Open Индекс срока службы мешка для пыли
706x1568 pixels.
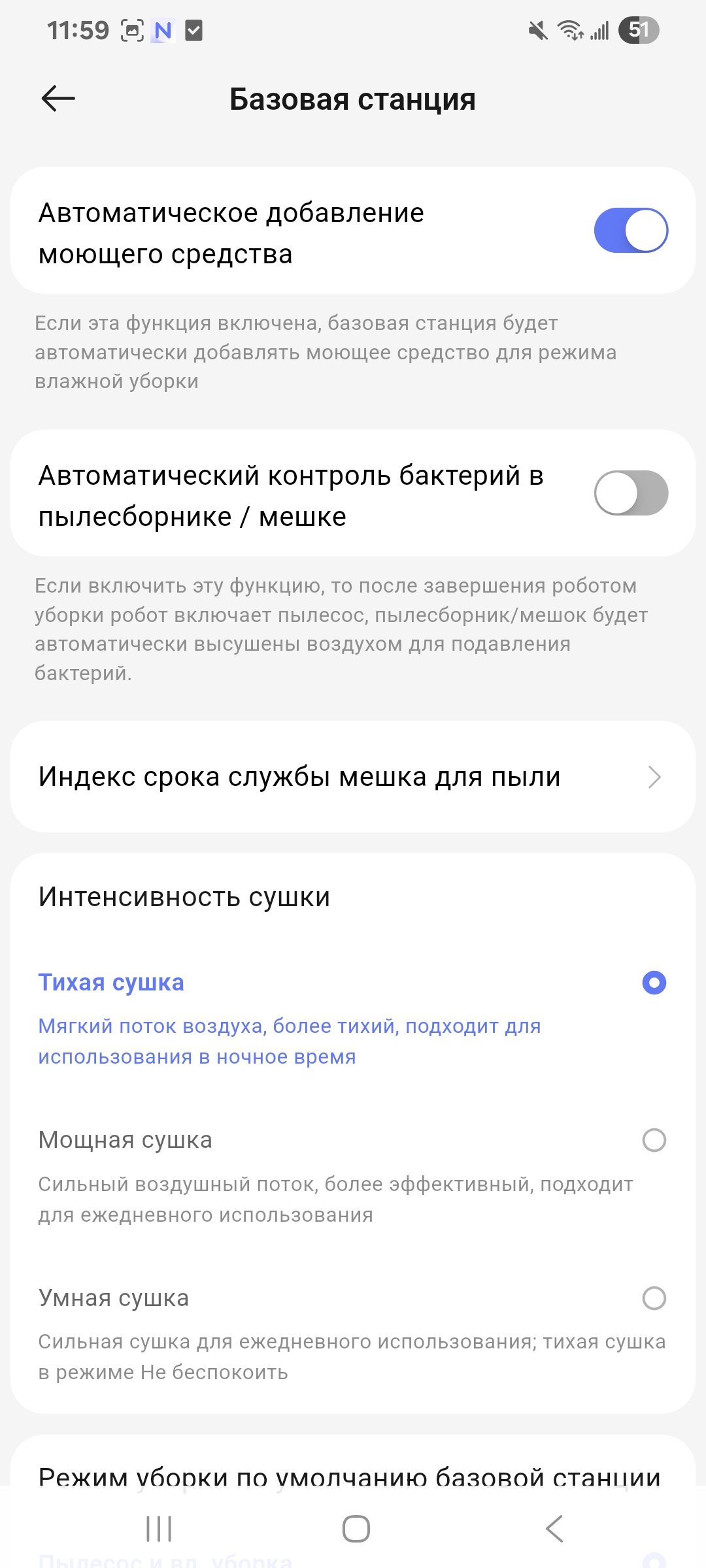pos(353,777)
